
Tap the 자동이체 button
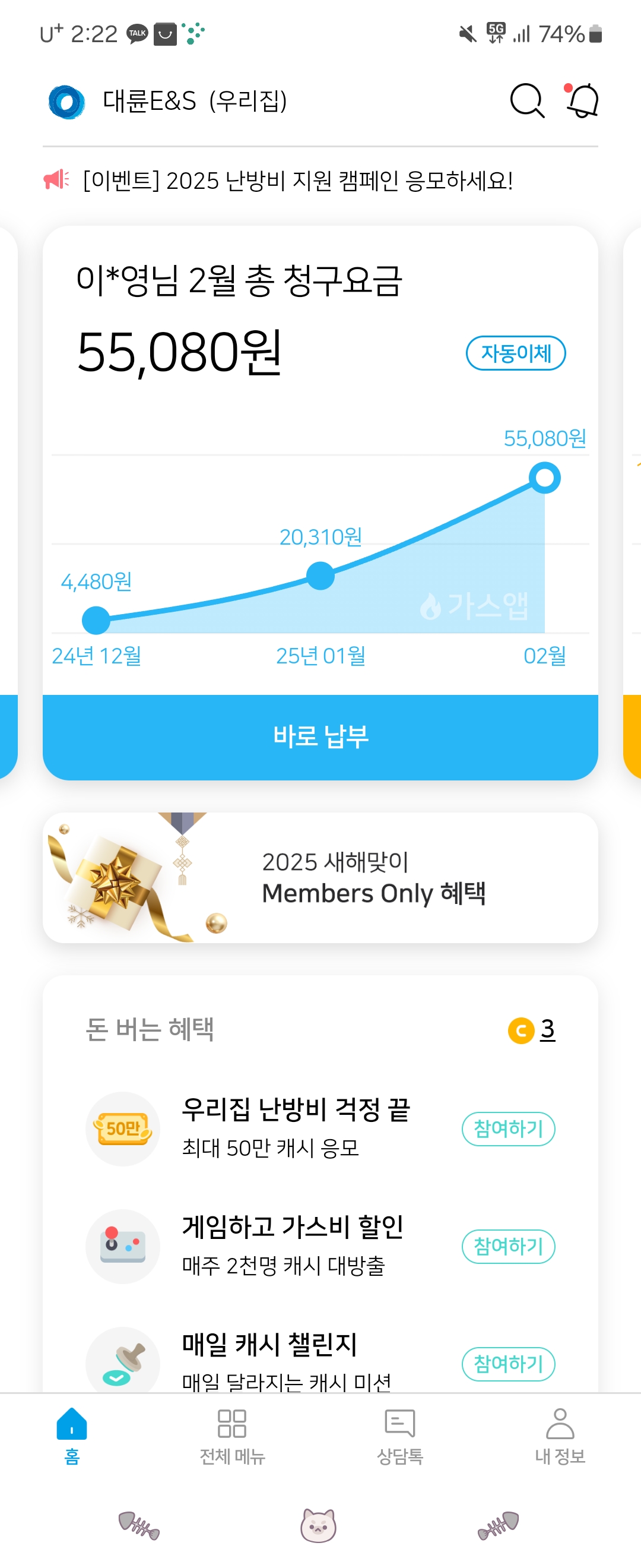[515, 353]
